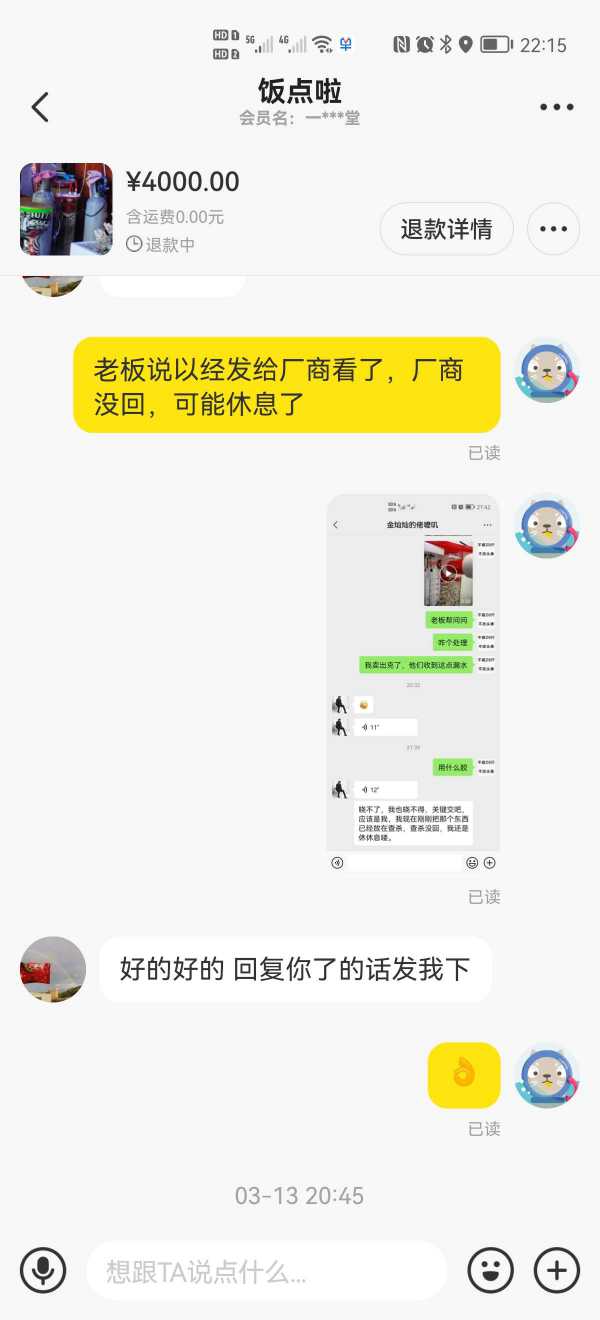This screenshot has height=1320, width=600.
Task: Switch to voice input microphone
Action: point(43,1271)
